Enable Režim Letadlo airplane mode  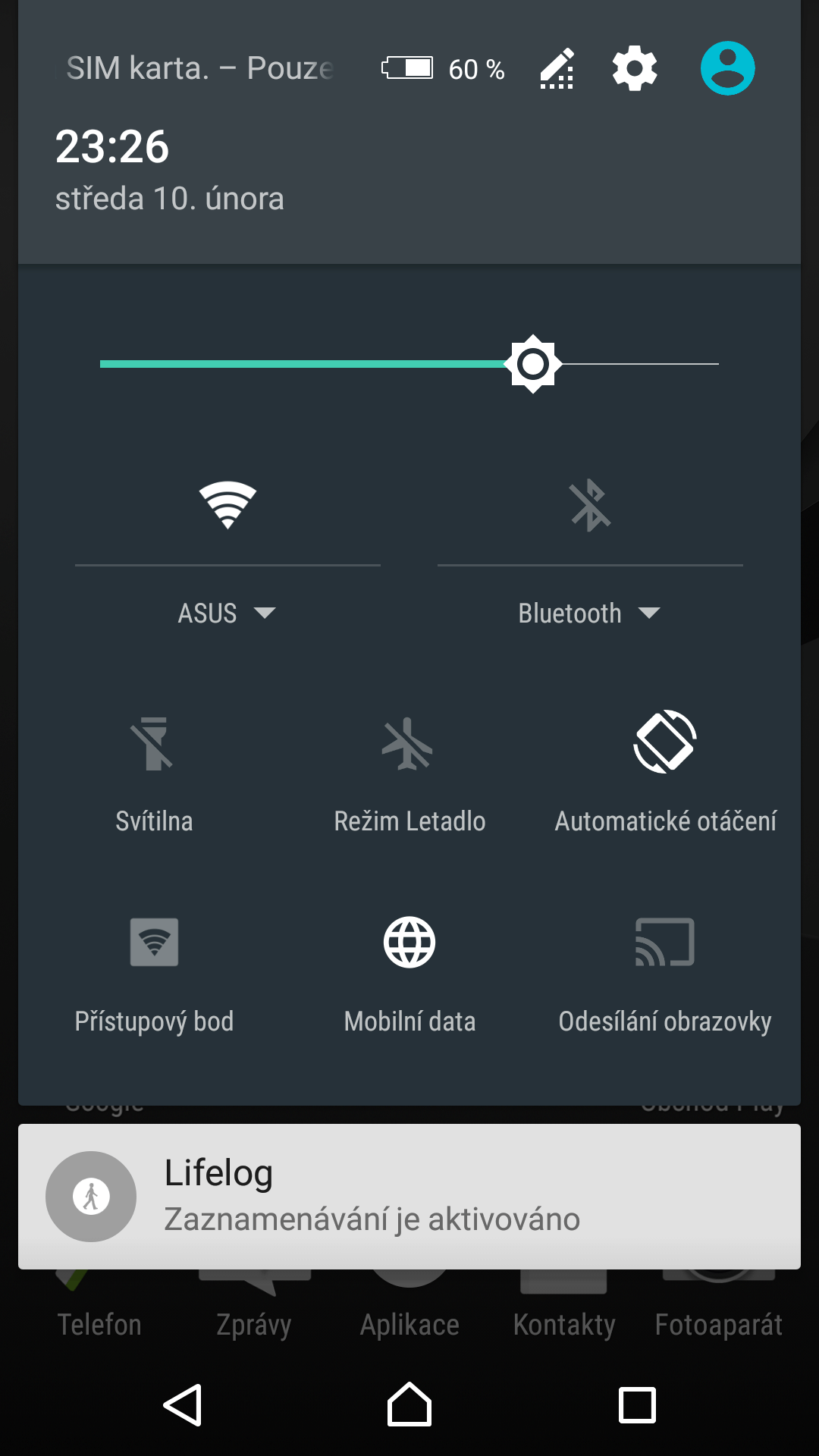[409, 773]
